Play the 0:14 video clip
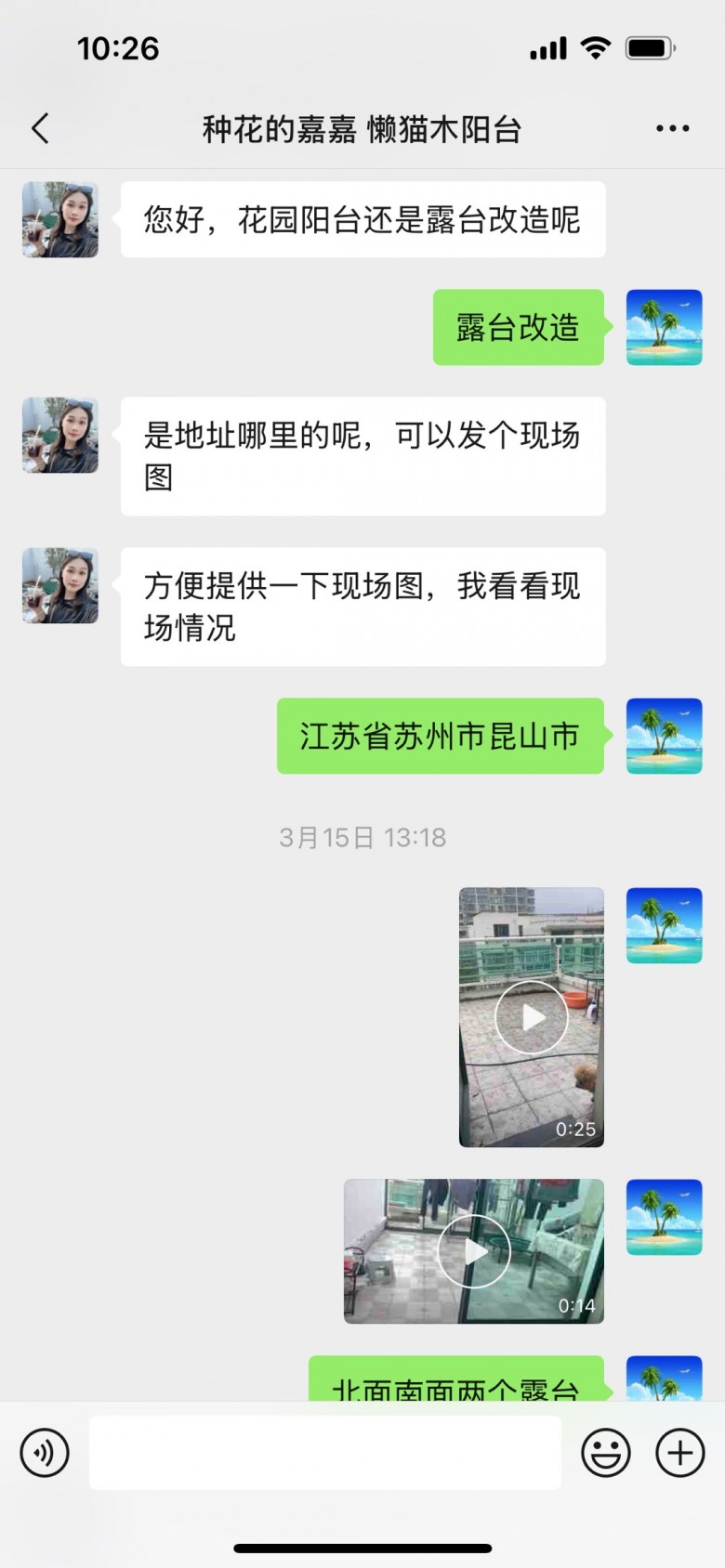725x1568 pixels. (x=474, y=1251)
